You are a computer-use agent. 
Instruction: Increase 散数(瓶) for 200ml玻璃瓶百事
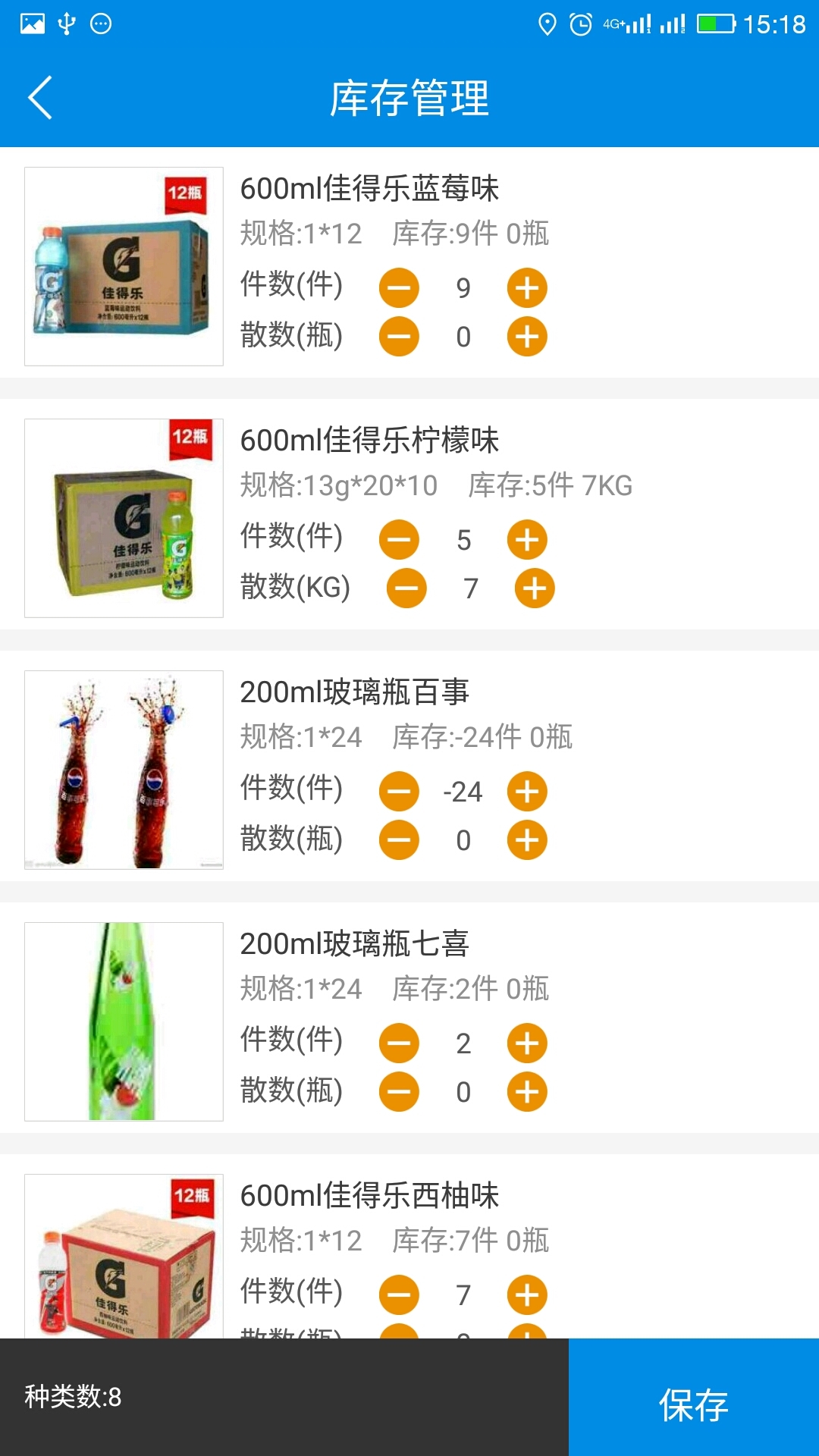tap(527, 840)
